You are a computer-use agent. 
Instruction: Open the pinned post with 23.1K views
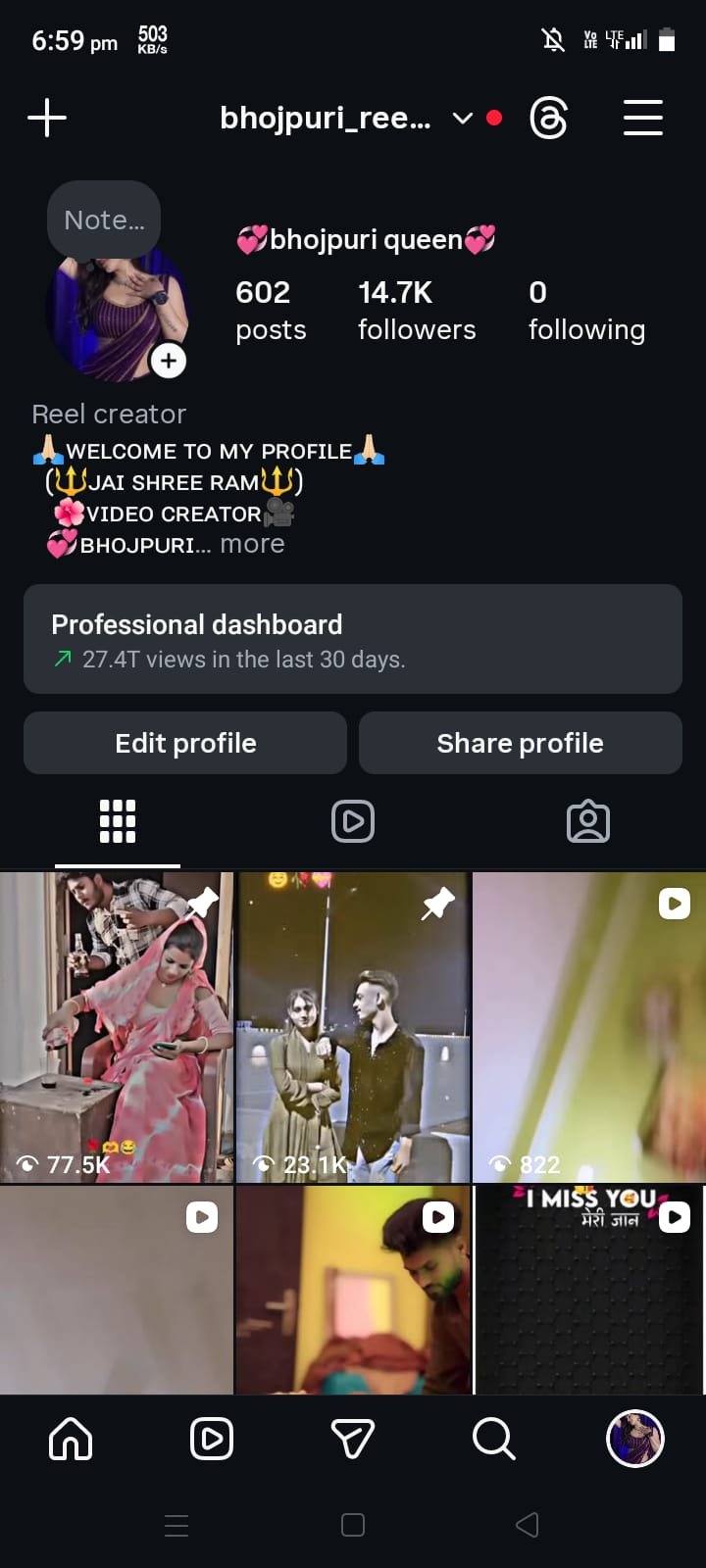353,1027
